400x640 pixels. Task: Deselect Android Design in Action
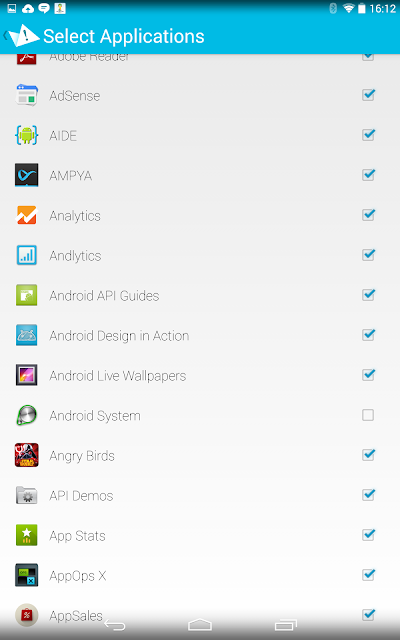368,335
